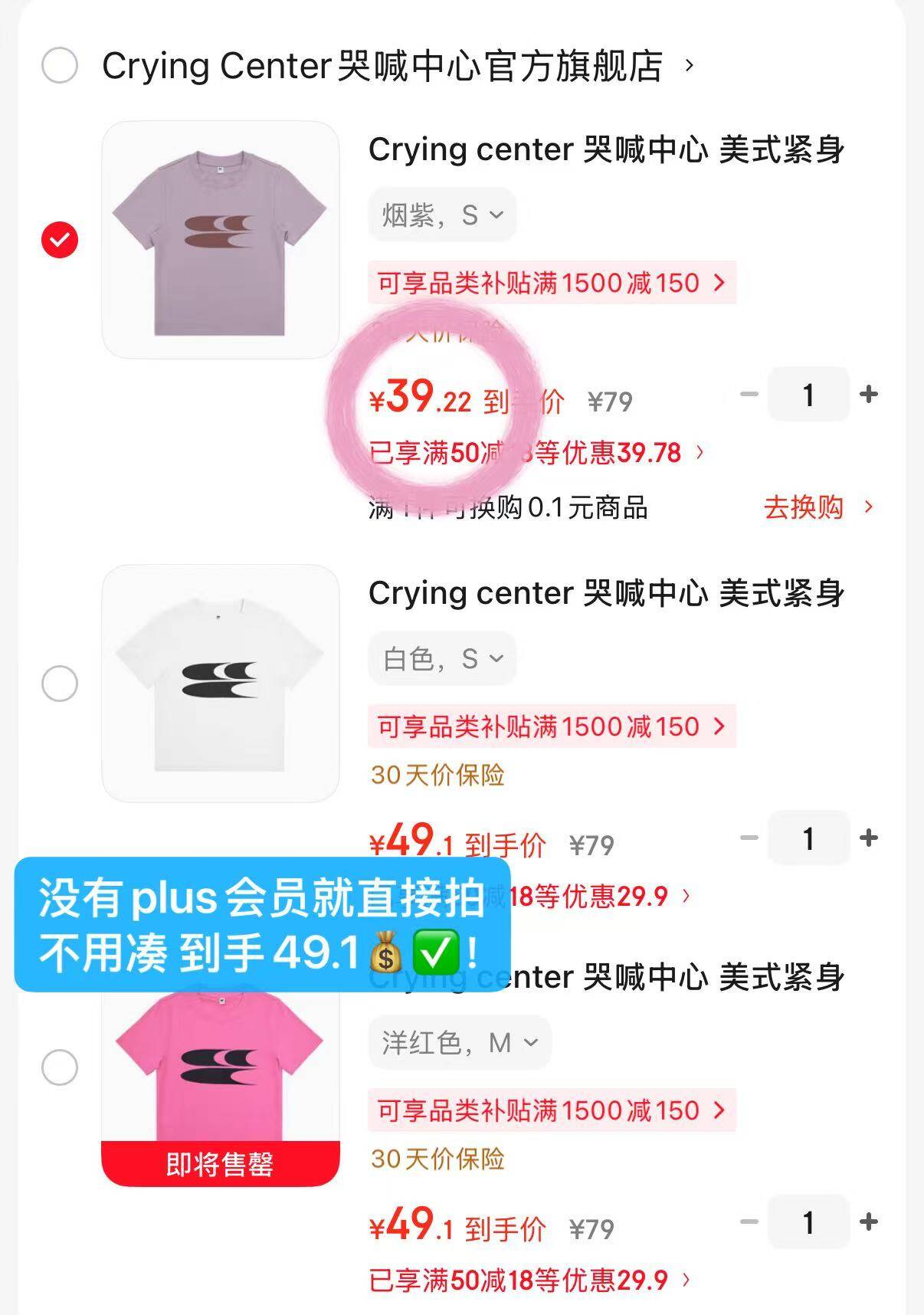Tap 去换购 to redeem 0.1元 item
The width and height of the screenshot is (924, 1315).
[817, 507]
